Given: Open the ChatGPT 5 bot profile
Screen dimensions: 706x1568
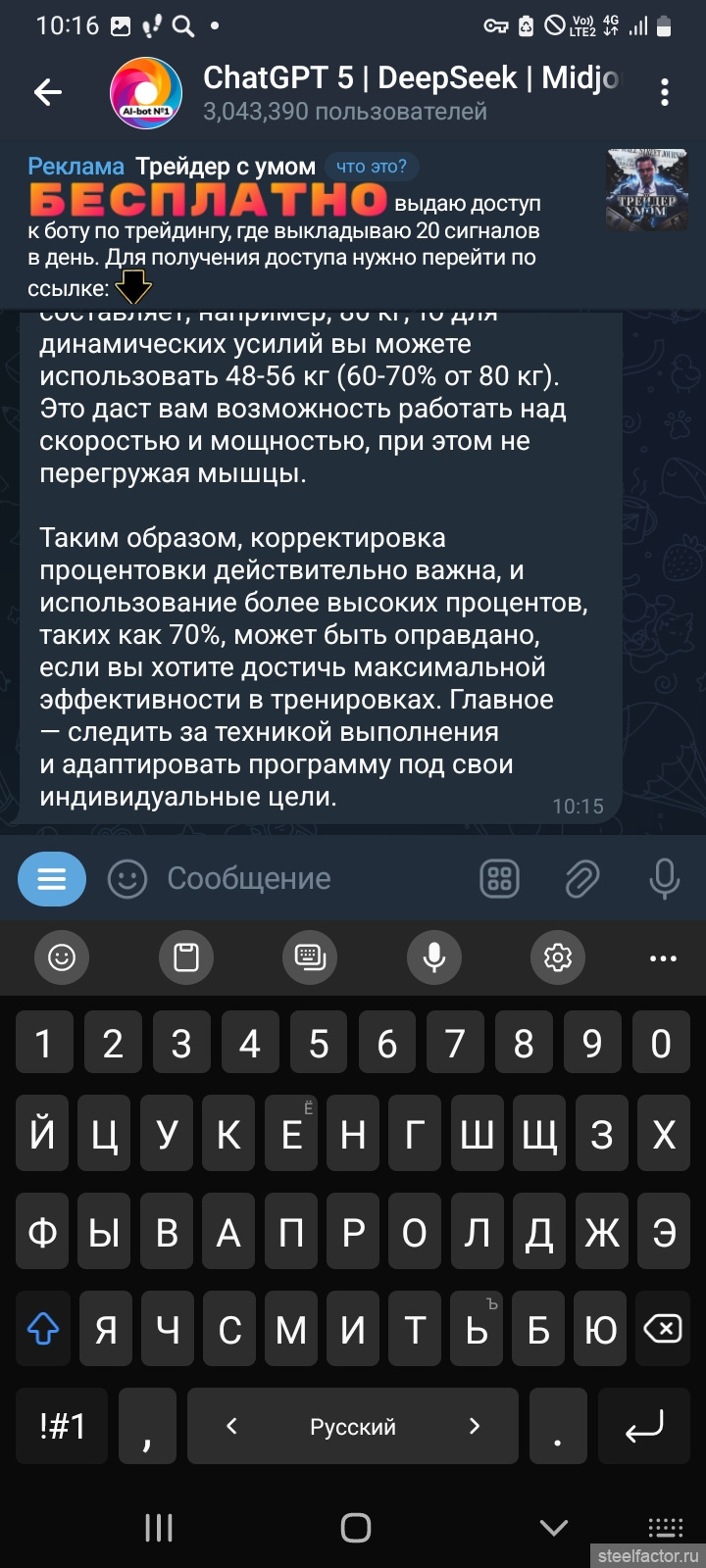Looking at the screenshot, I should [145, 94].
